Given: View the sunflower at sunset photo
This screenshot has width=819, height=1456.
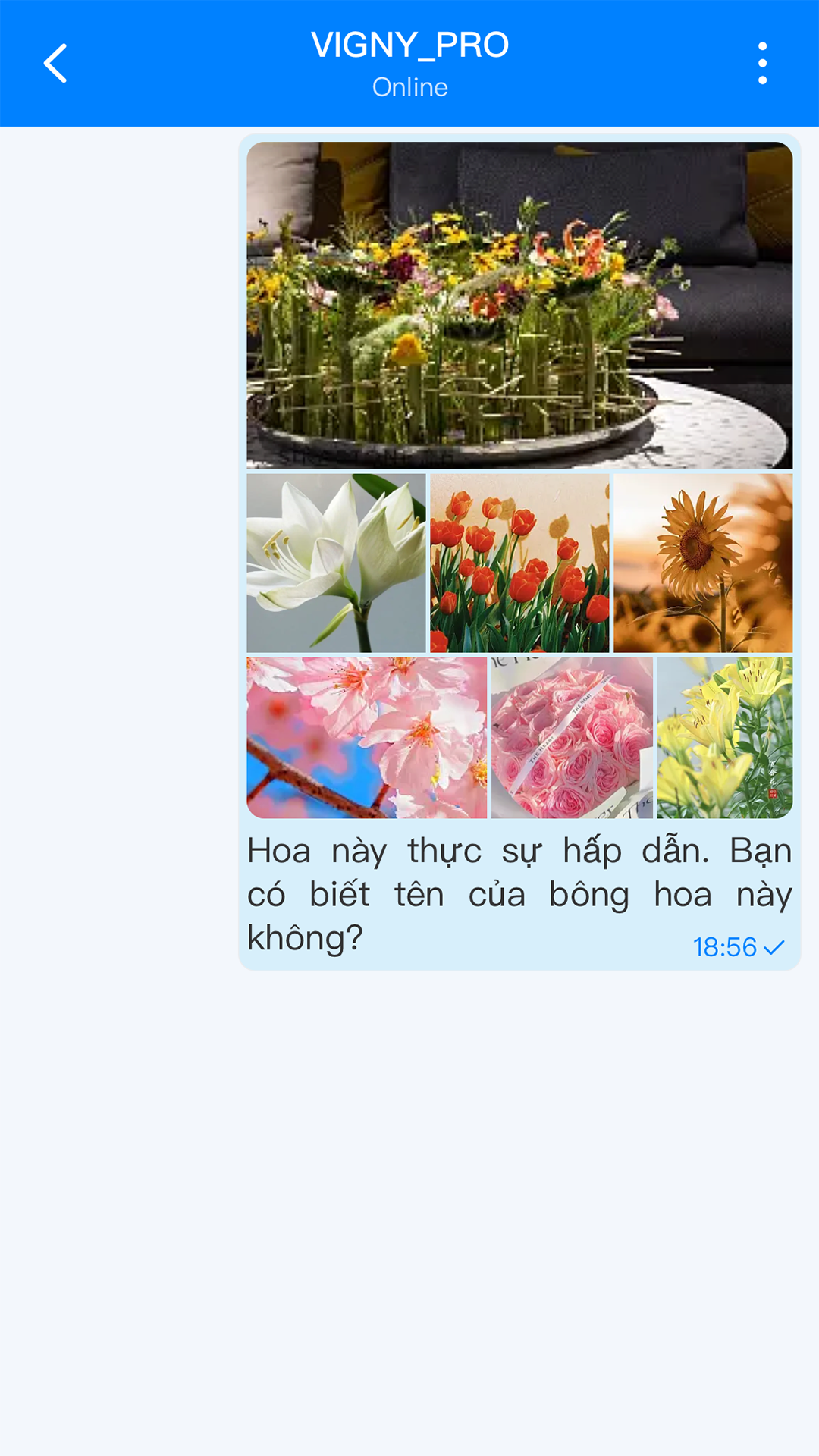Looking at the screenshot, I should [703, 563].
